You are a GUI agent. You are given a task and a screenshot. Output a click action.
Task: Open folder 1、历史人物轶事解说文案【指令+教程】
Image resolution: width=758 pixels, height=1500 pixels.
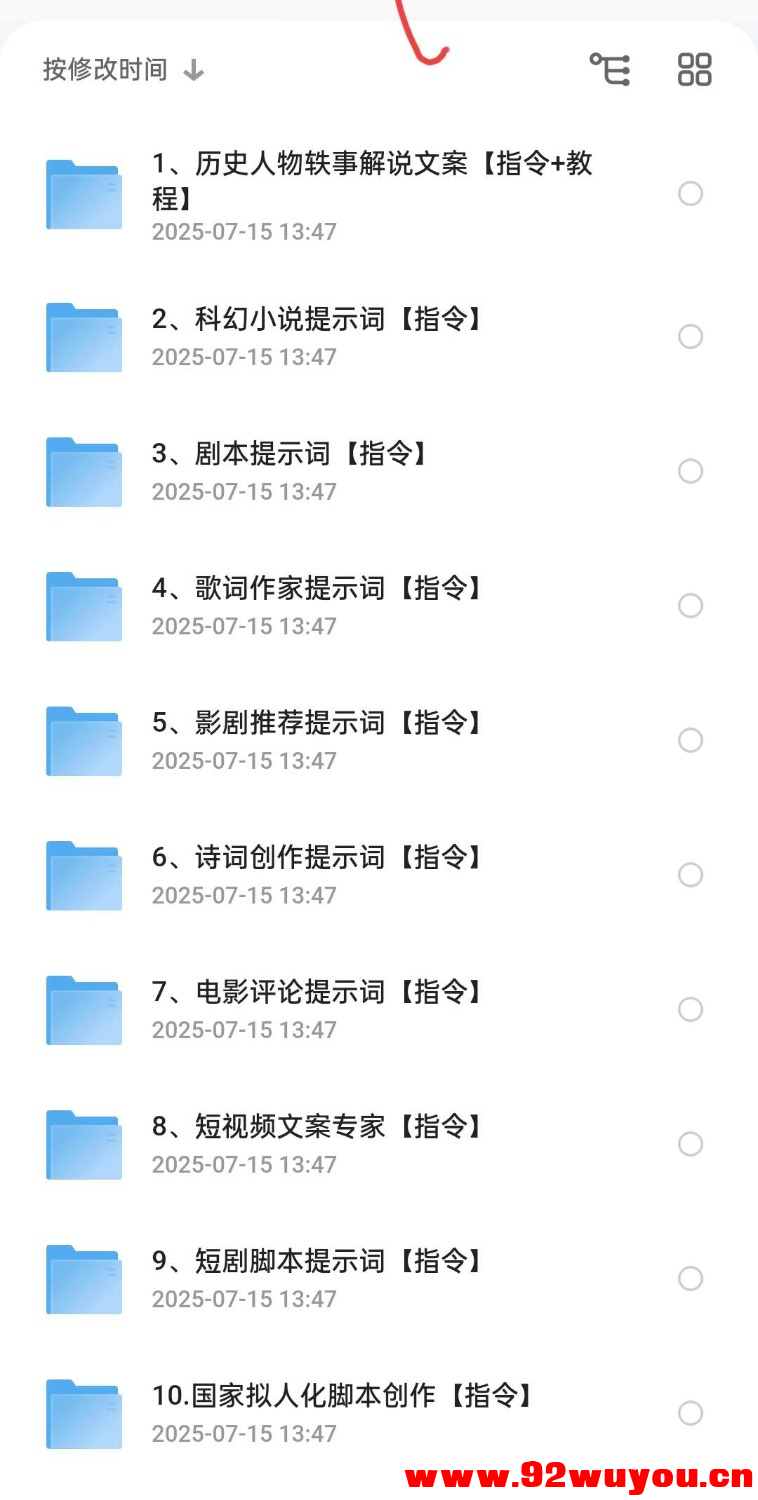[x=370, y=180]
